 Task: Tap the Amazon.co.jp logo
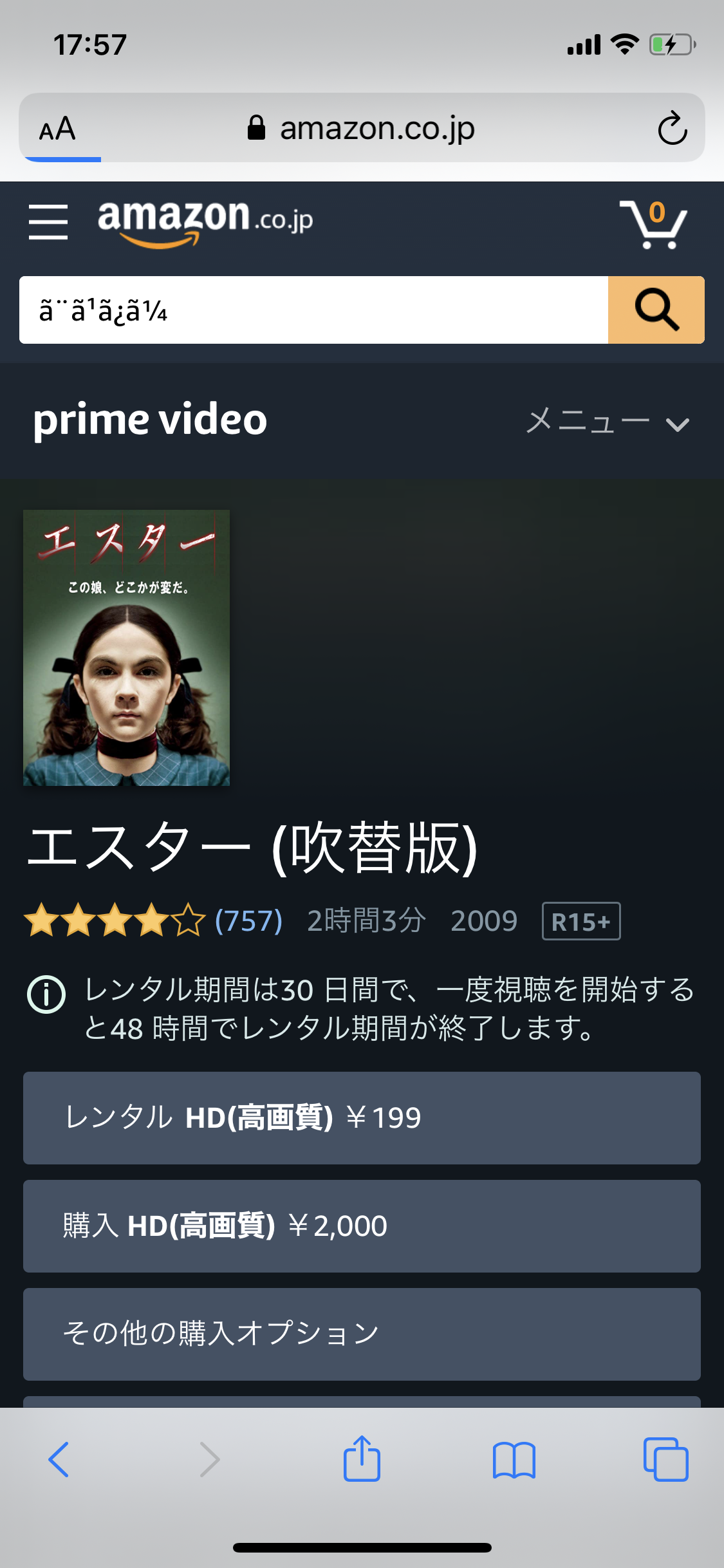[x=205, y=222]
